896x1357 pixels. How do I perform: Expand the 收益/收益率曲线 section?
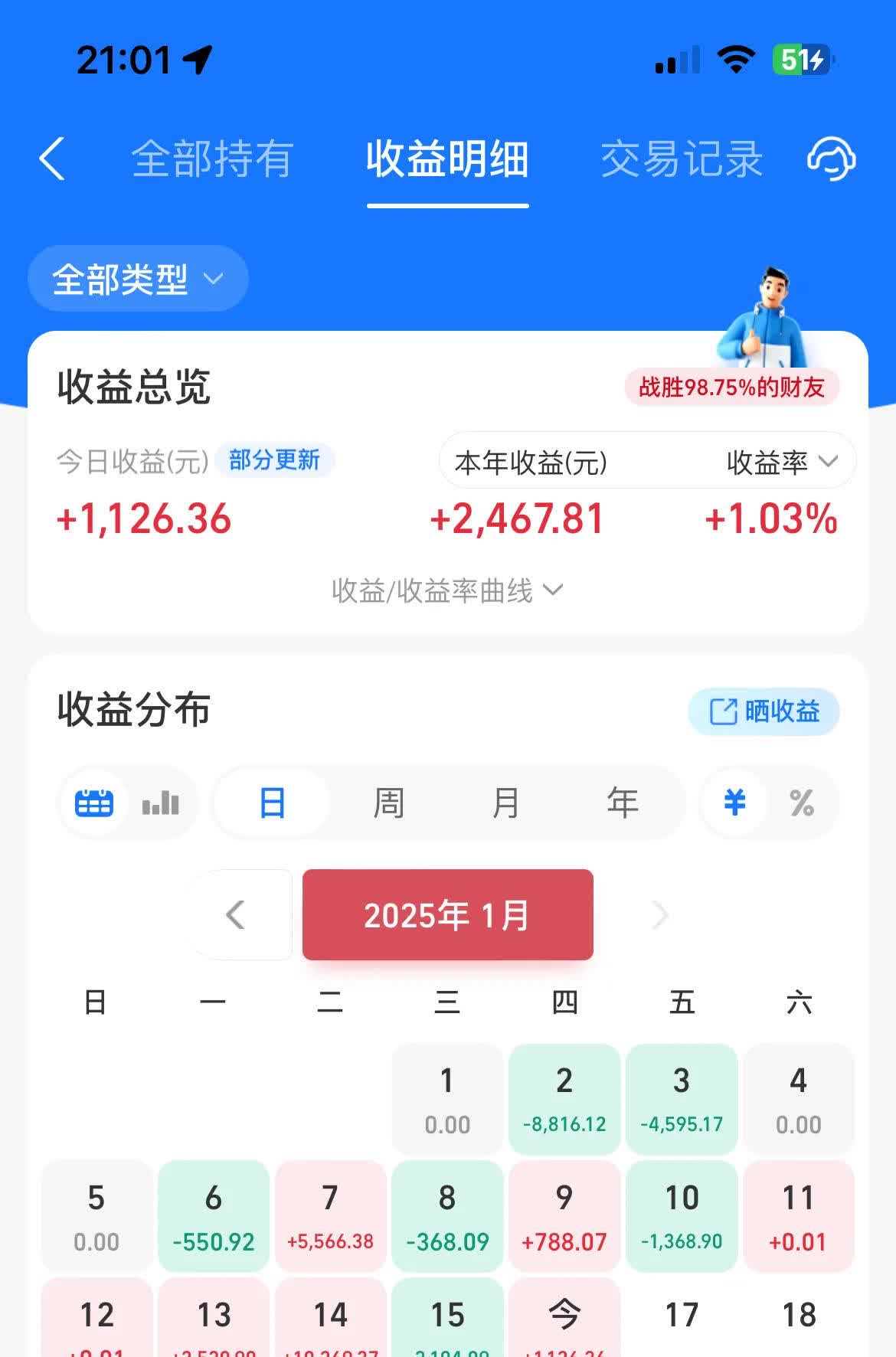[x=448, y=590]
